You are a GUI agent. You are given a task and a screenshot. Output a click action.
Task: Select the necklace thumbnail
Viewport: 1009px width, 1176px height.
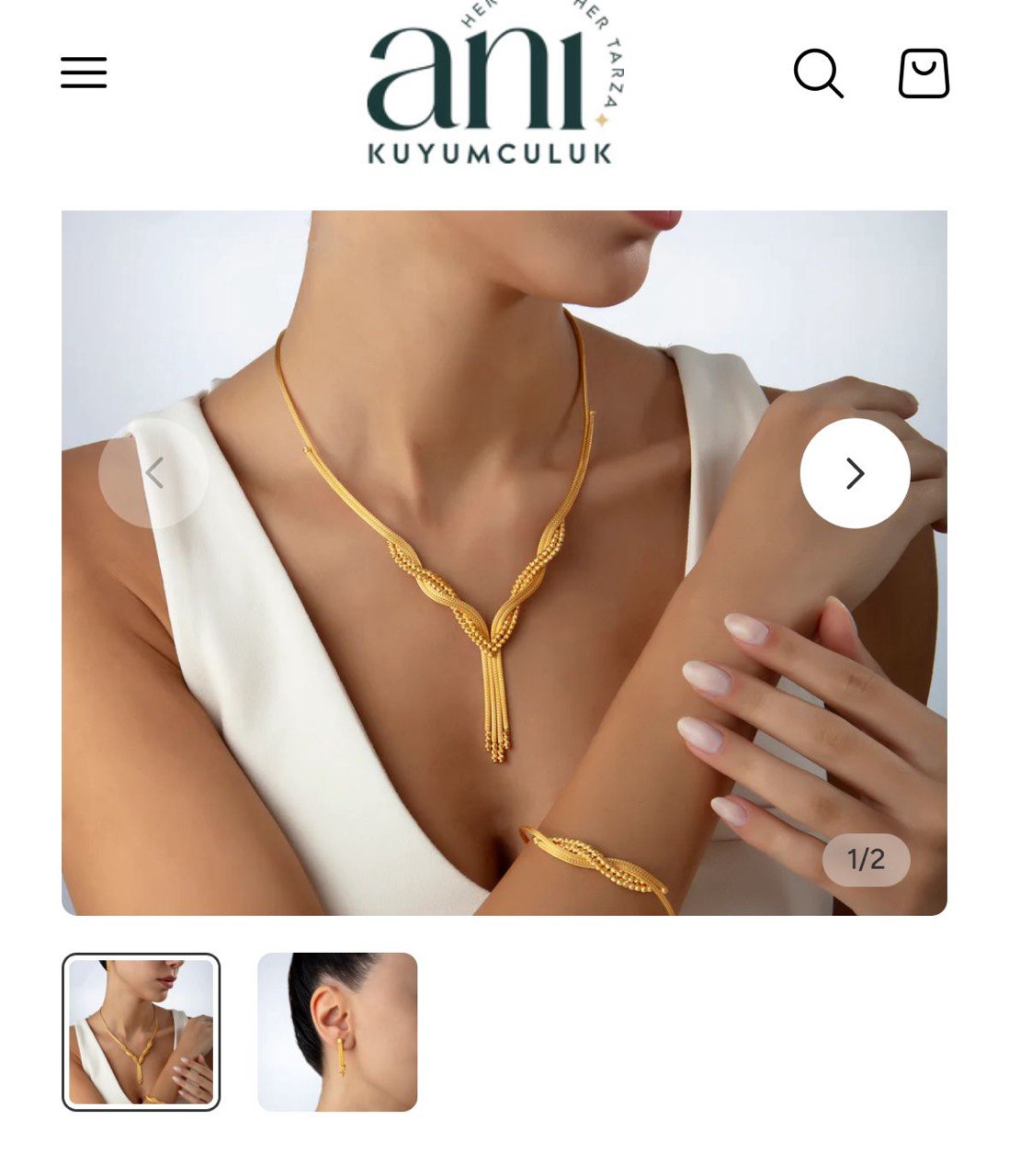(142, 1032)
